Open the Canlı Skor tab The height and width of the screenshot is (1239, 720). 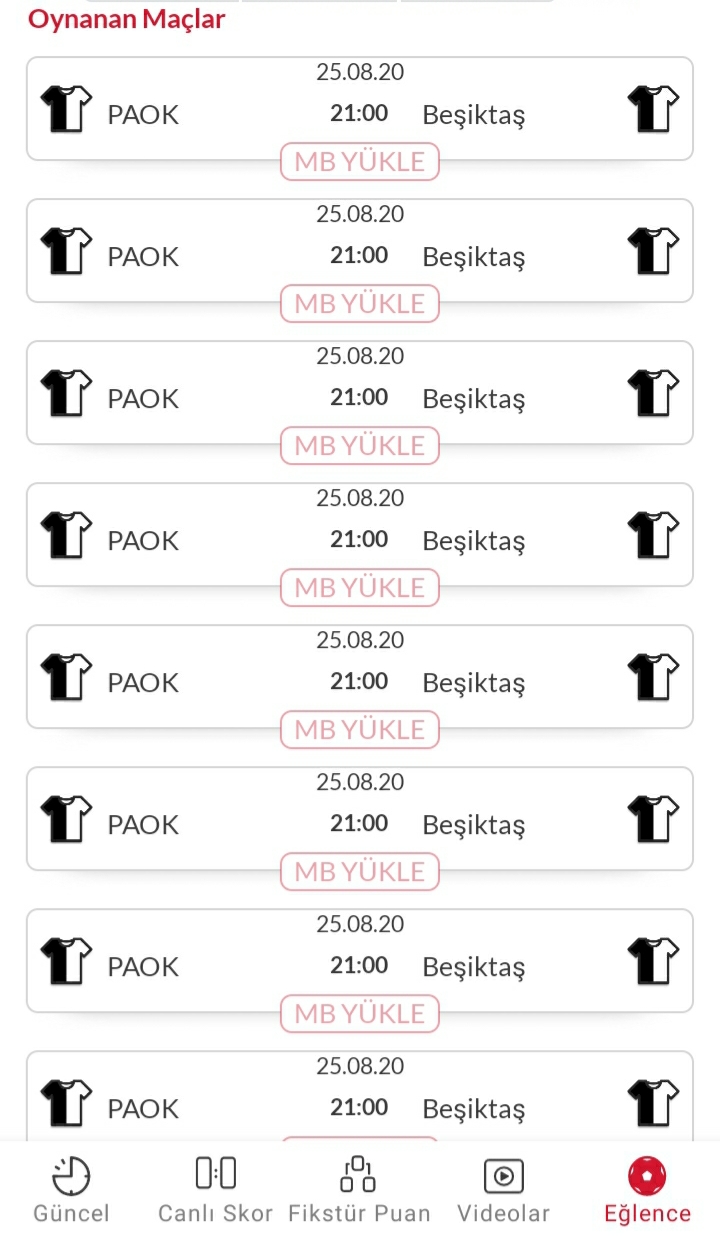[215, 1190]
